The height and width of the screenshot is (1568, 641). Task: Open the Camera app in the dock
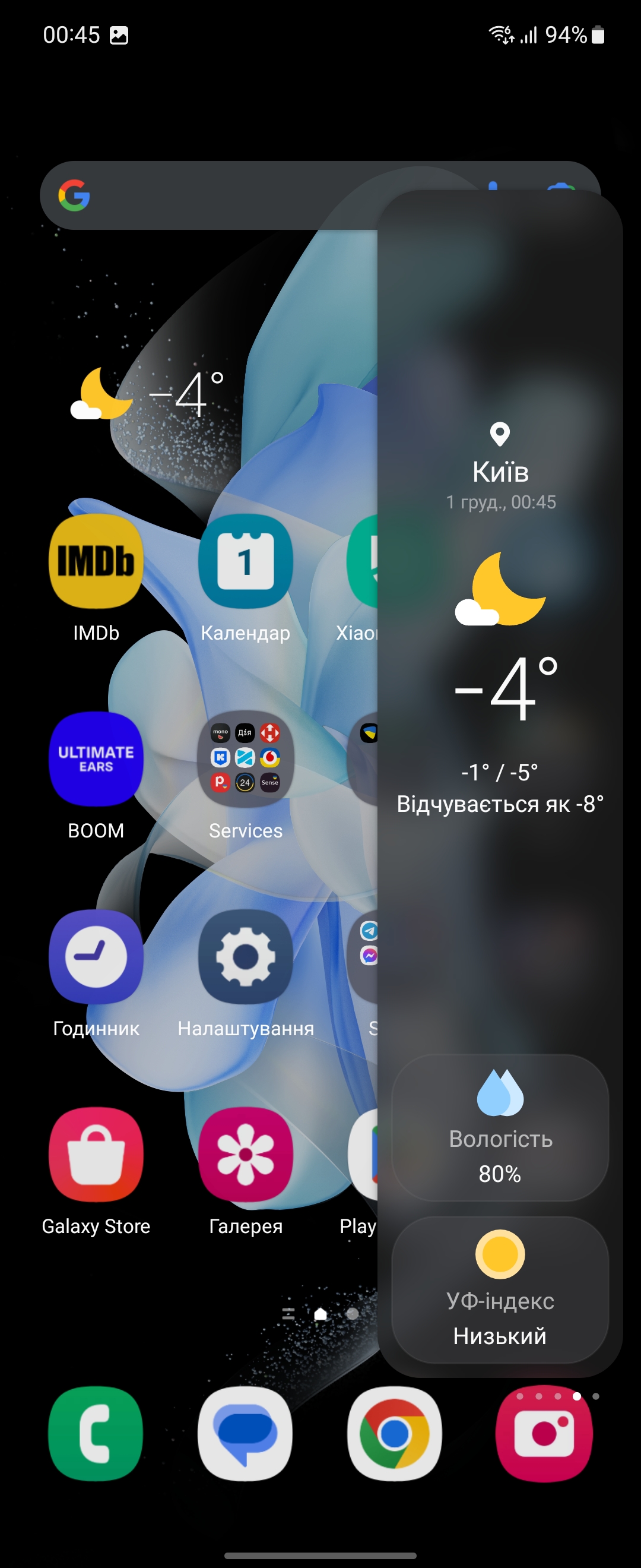[x=544, y=1434]
